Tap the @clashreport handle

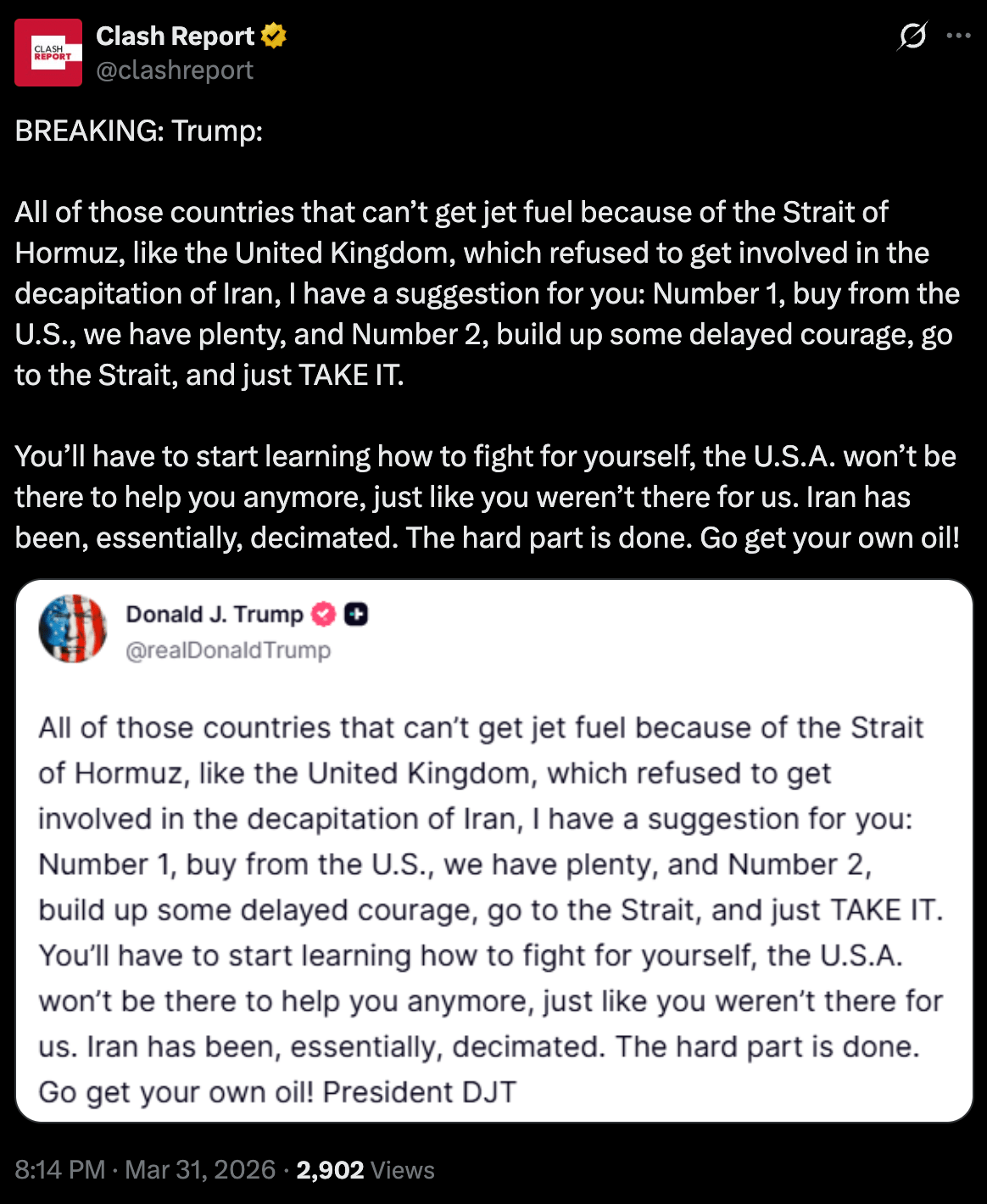[175, 70]
